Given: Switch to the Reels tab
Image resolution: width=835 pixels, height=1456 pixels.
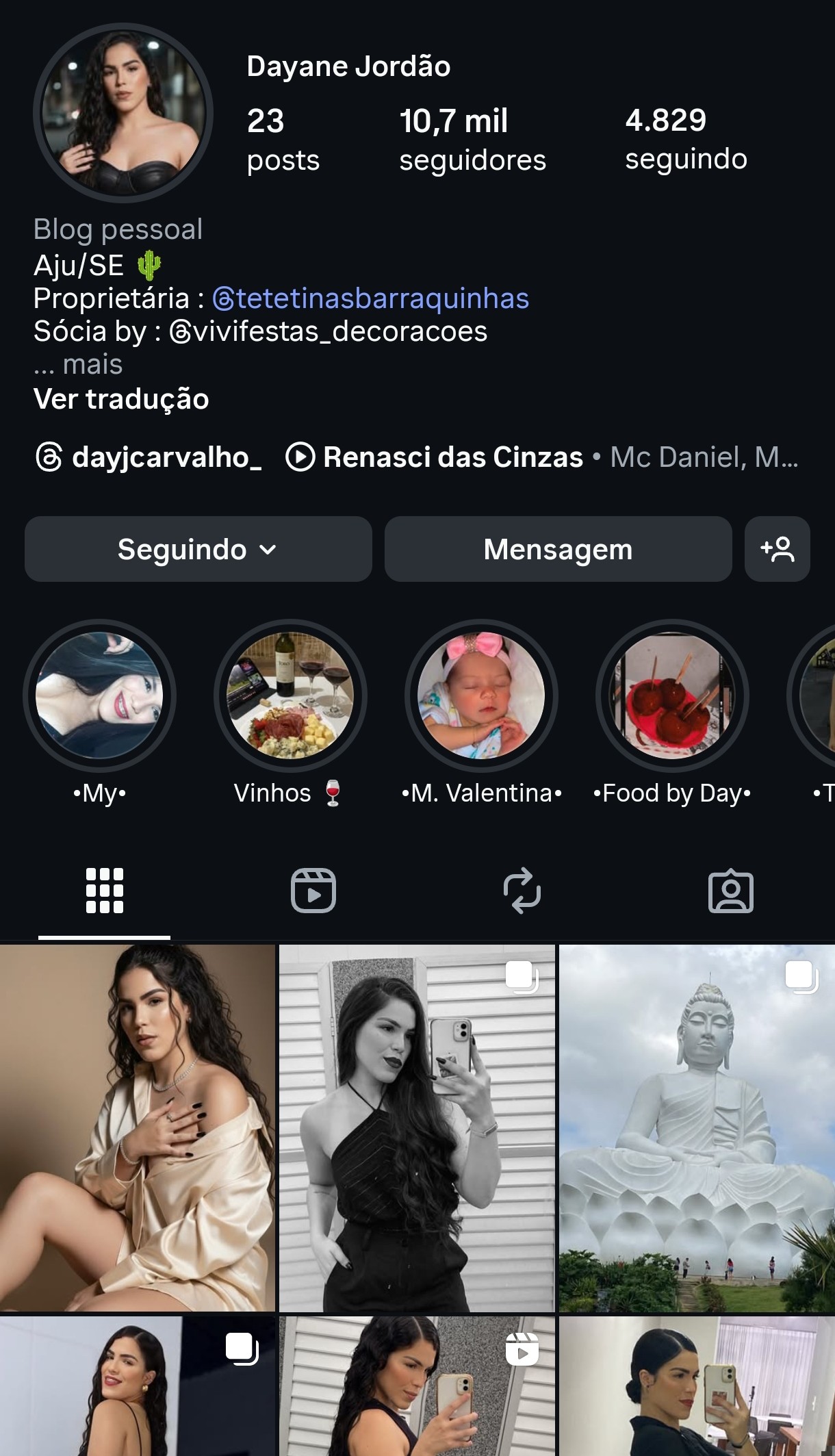Looking at the screenshot, I should point(313,891).
